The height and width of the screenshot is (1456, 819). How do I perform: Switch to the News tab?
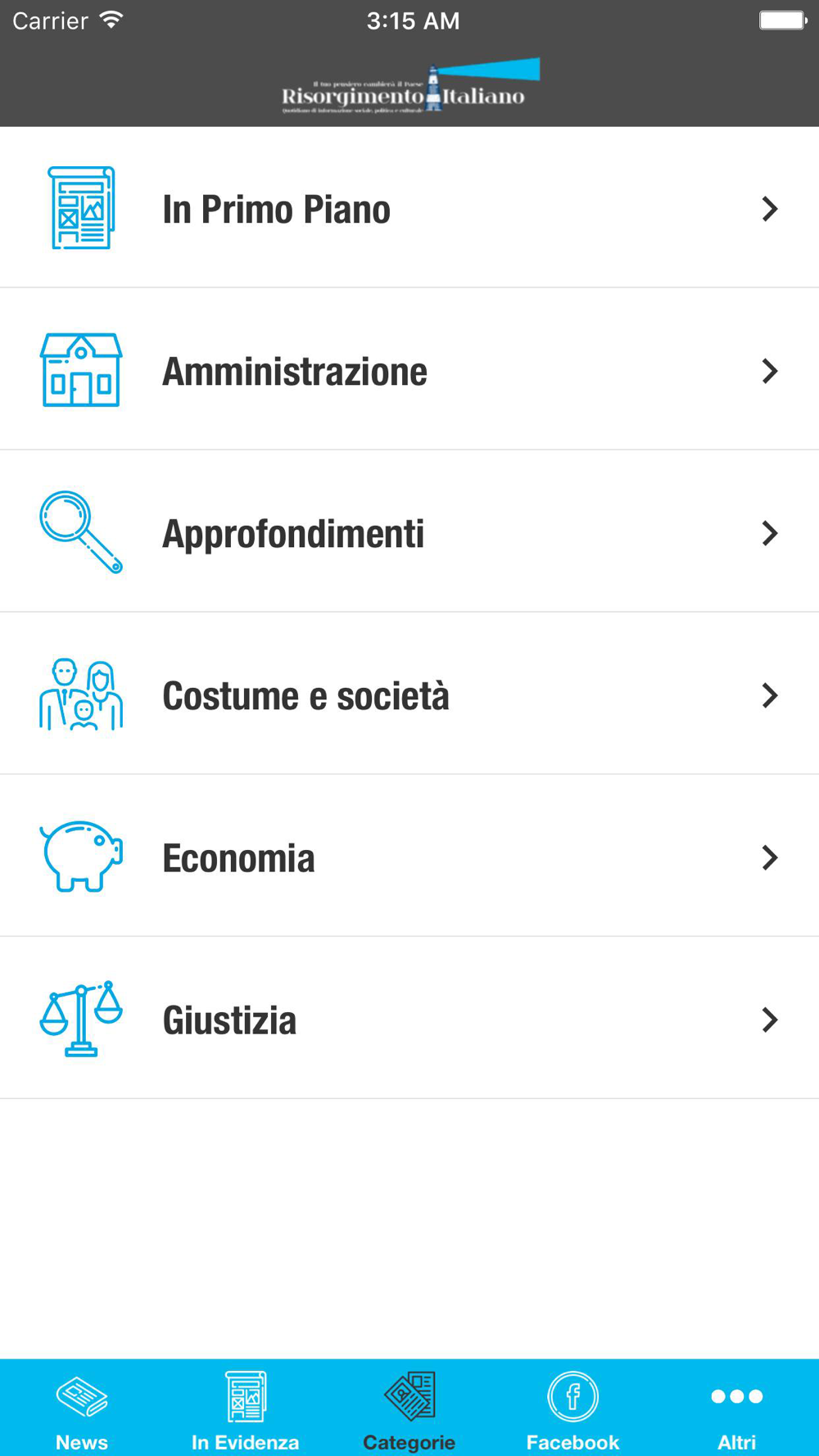pos(82,1409)
